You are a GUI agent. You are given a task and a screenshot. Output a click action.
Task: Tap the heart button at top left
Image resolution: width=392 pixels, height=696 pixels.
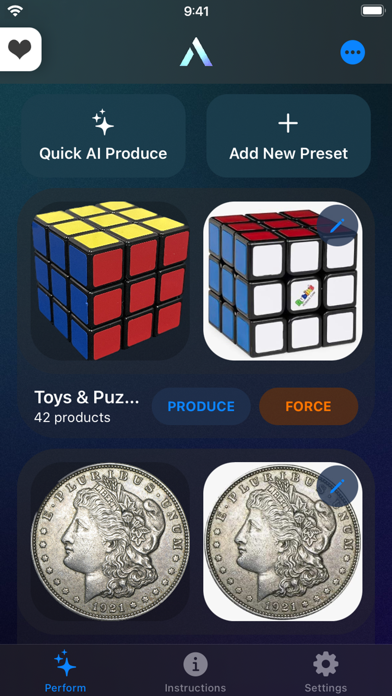point(20,49)
